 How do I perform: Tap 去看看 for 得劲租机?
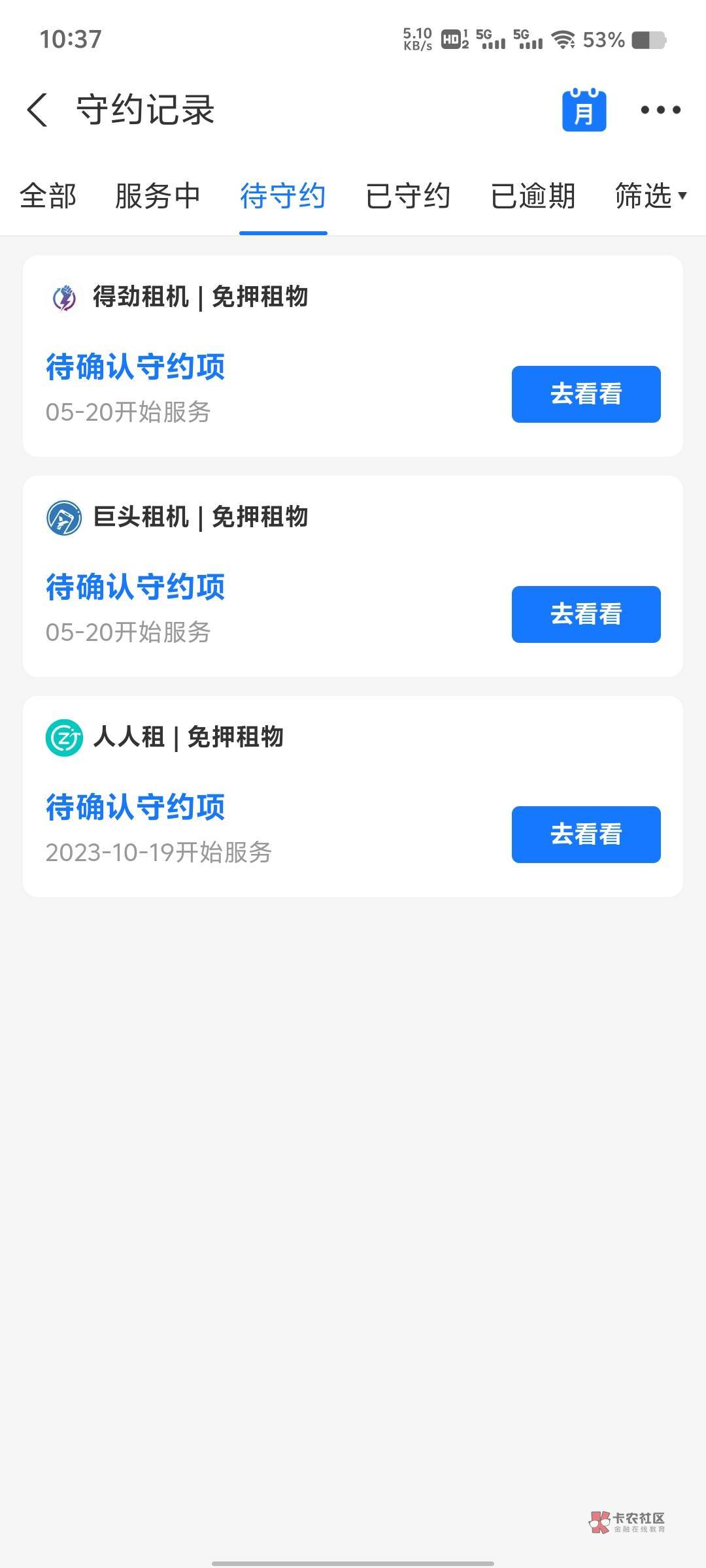click(586, 394)
